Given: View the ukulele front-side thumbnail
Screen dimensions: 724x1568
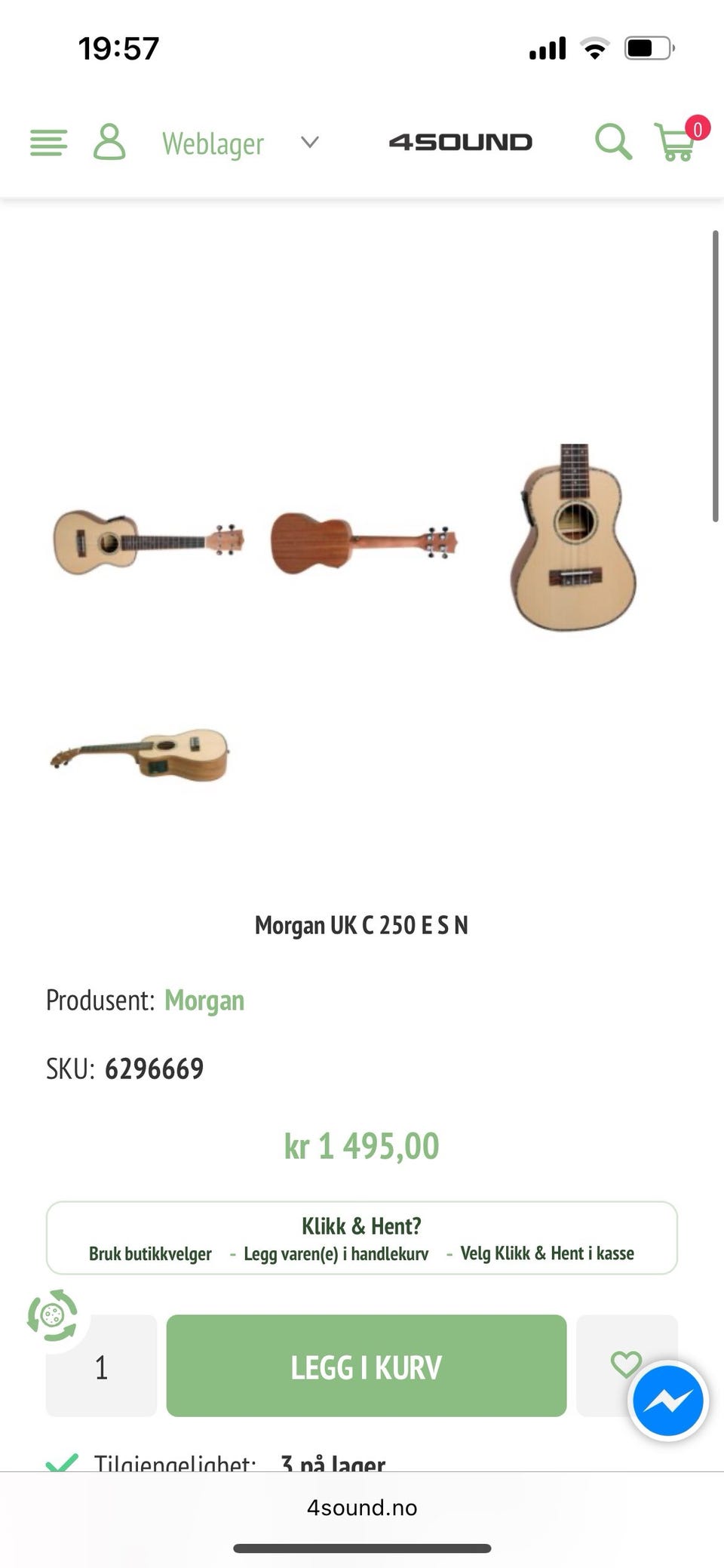Looking at the screenshot, I should click(x=149, y=541).
